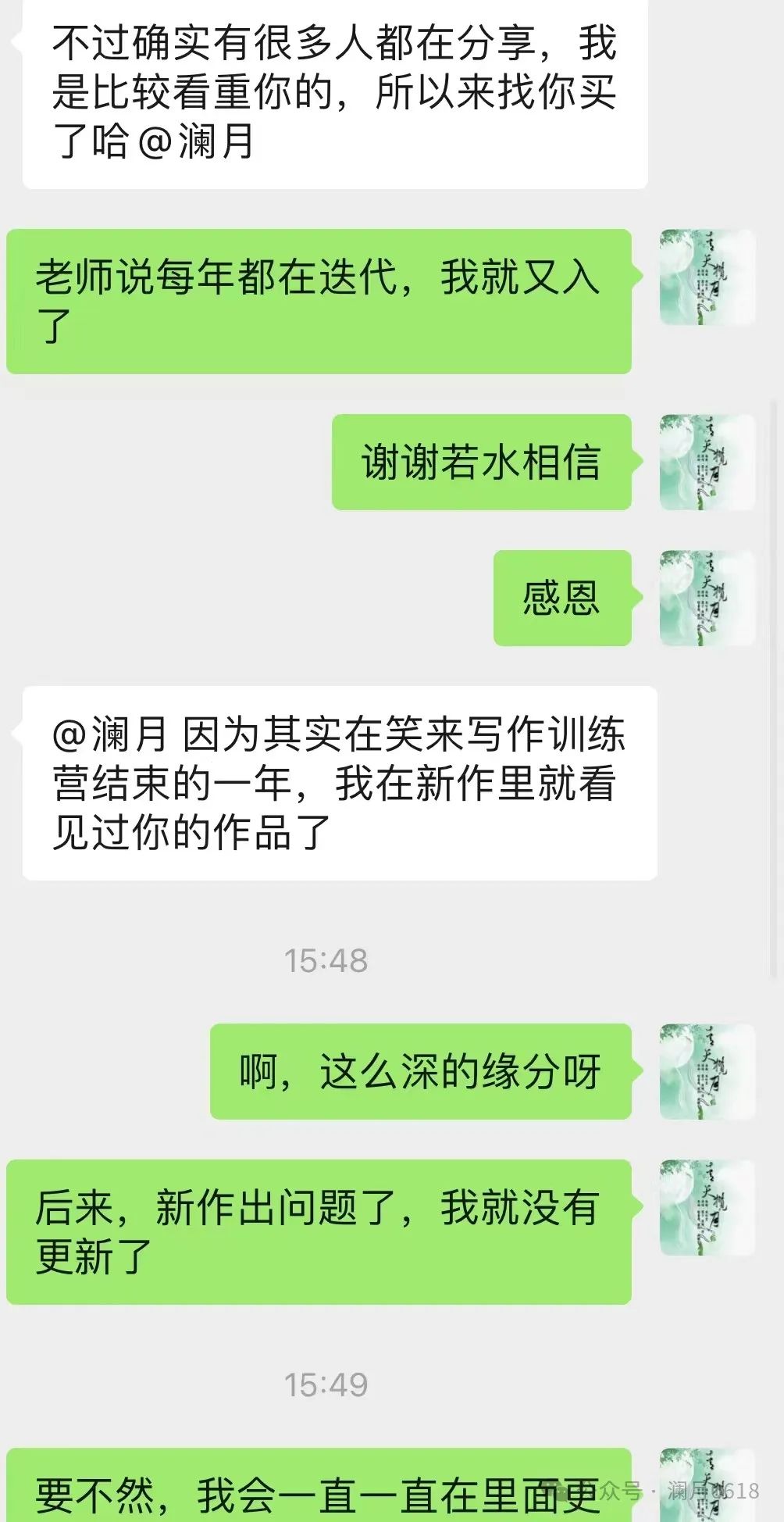Image resolution: width=784 pixels, height=1522 pixels.
Task: Tap the @澜月 mention in the white bubble
Action: [x=113, y=734]
